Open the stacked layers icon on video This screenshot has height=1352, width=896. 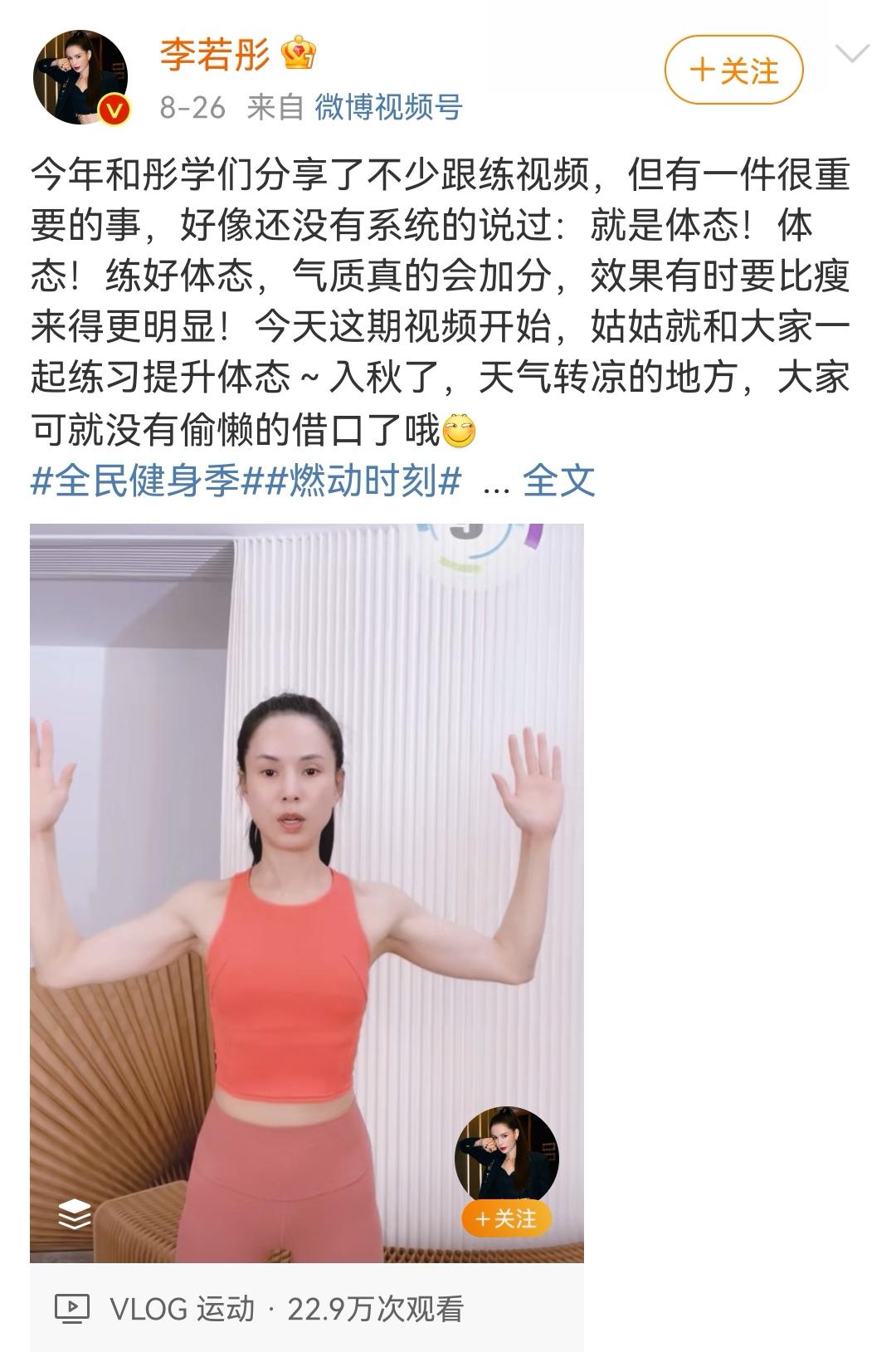[x=75, y=1214]
